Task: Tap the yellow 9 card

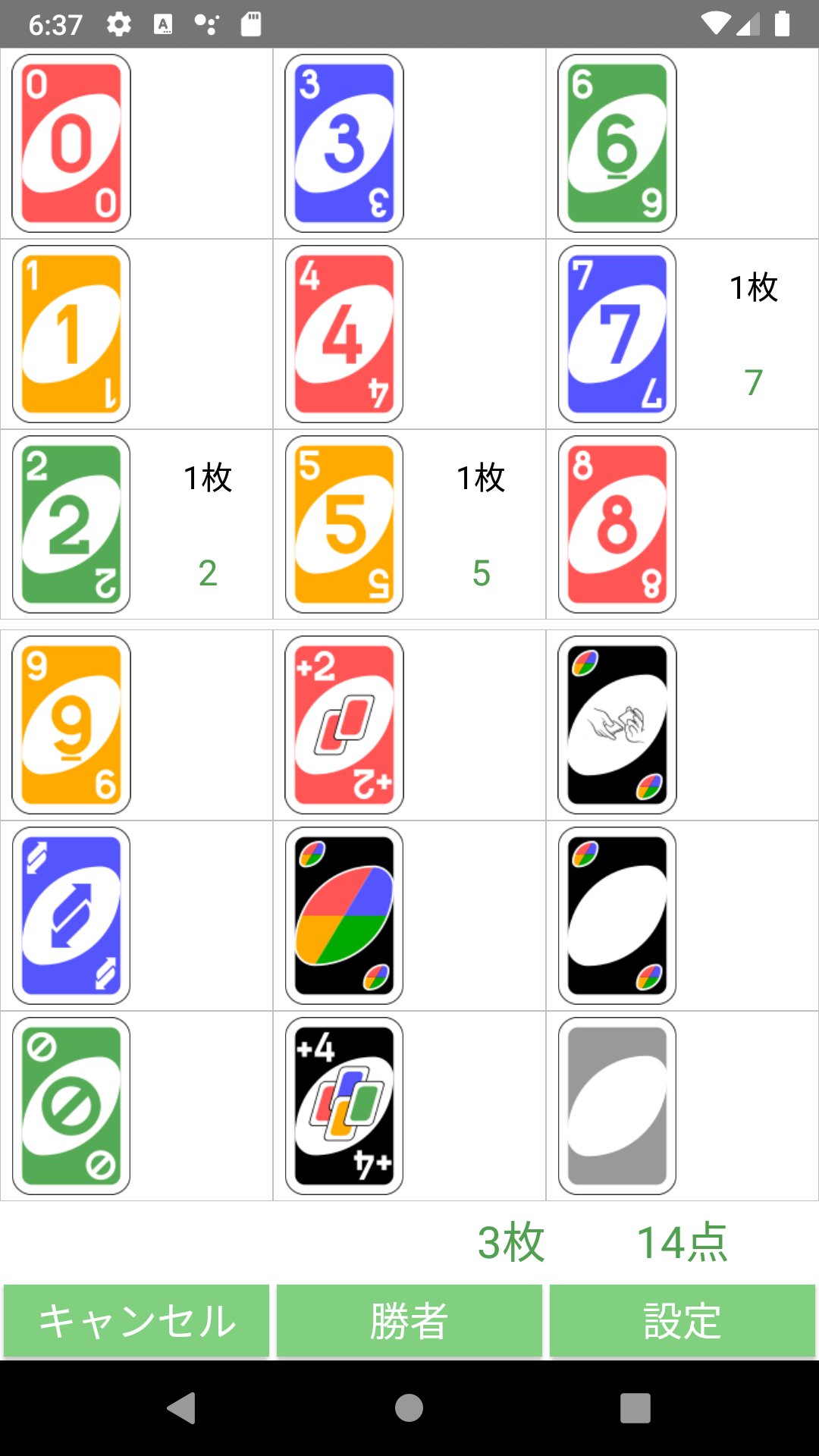Action: point(71,724)
